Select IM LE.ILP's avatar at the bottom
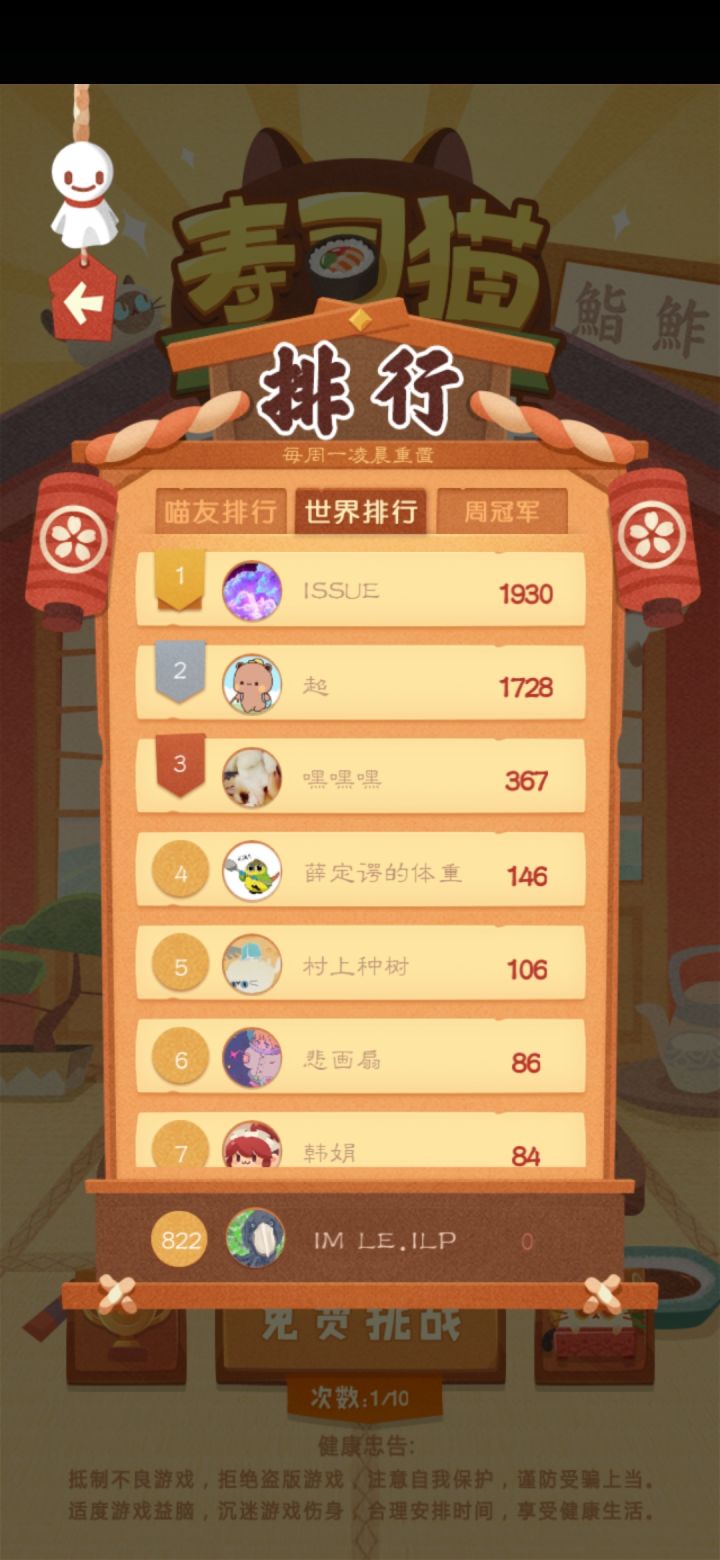Screen dimensions: 720x1560 (253, 1240)
